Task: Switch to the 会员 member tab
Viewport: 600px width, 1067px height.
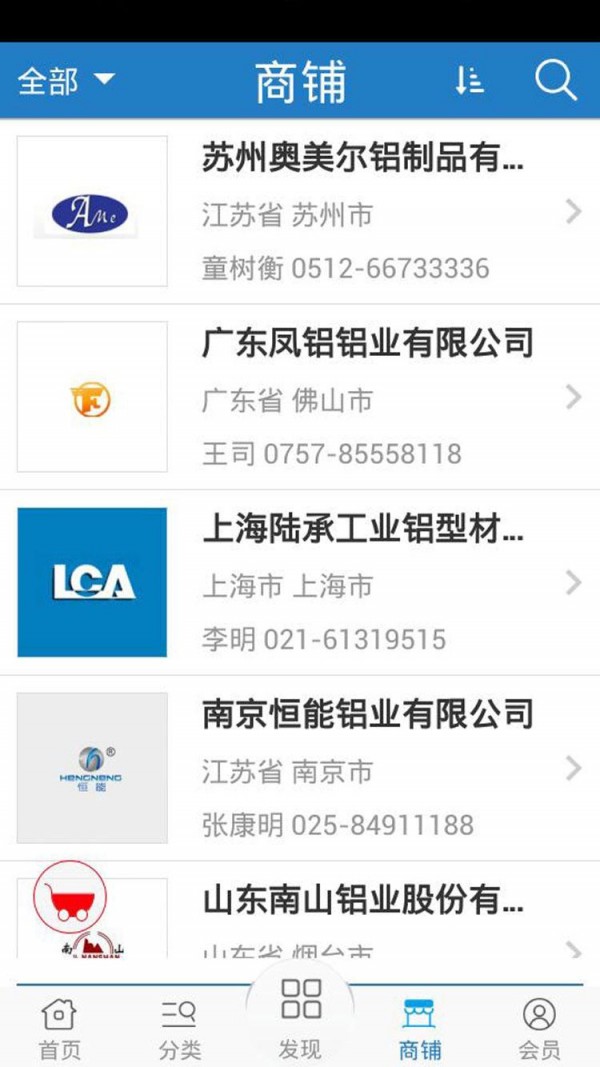Action: click(x=539, y=1027)
